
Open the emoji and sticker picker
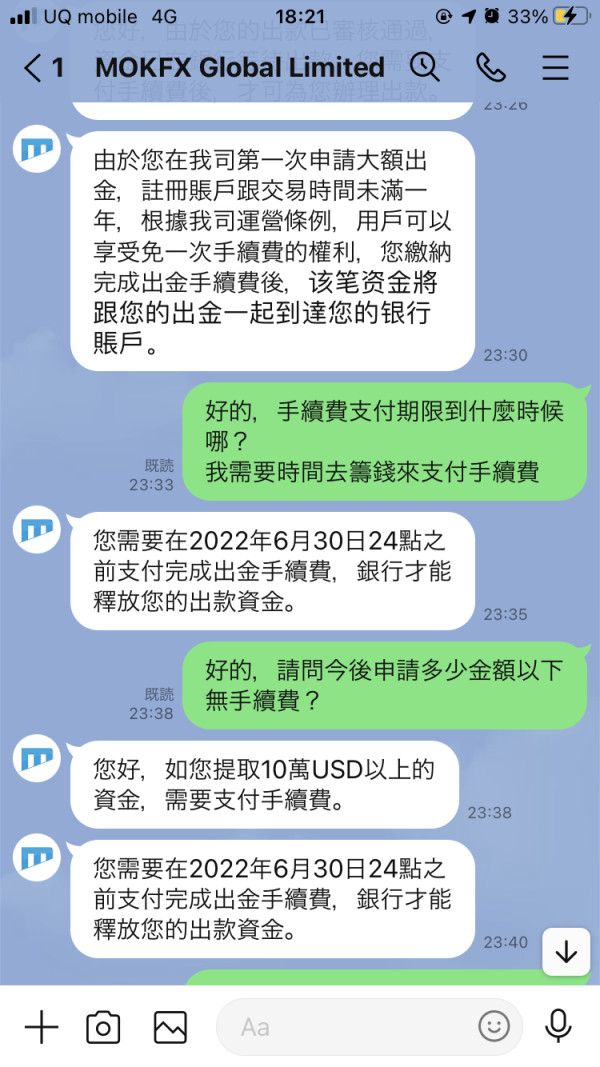pos(494,1027)
